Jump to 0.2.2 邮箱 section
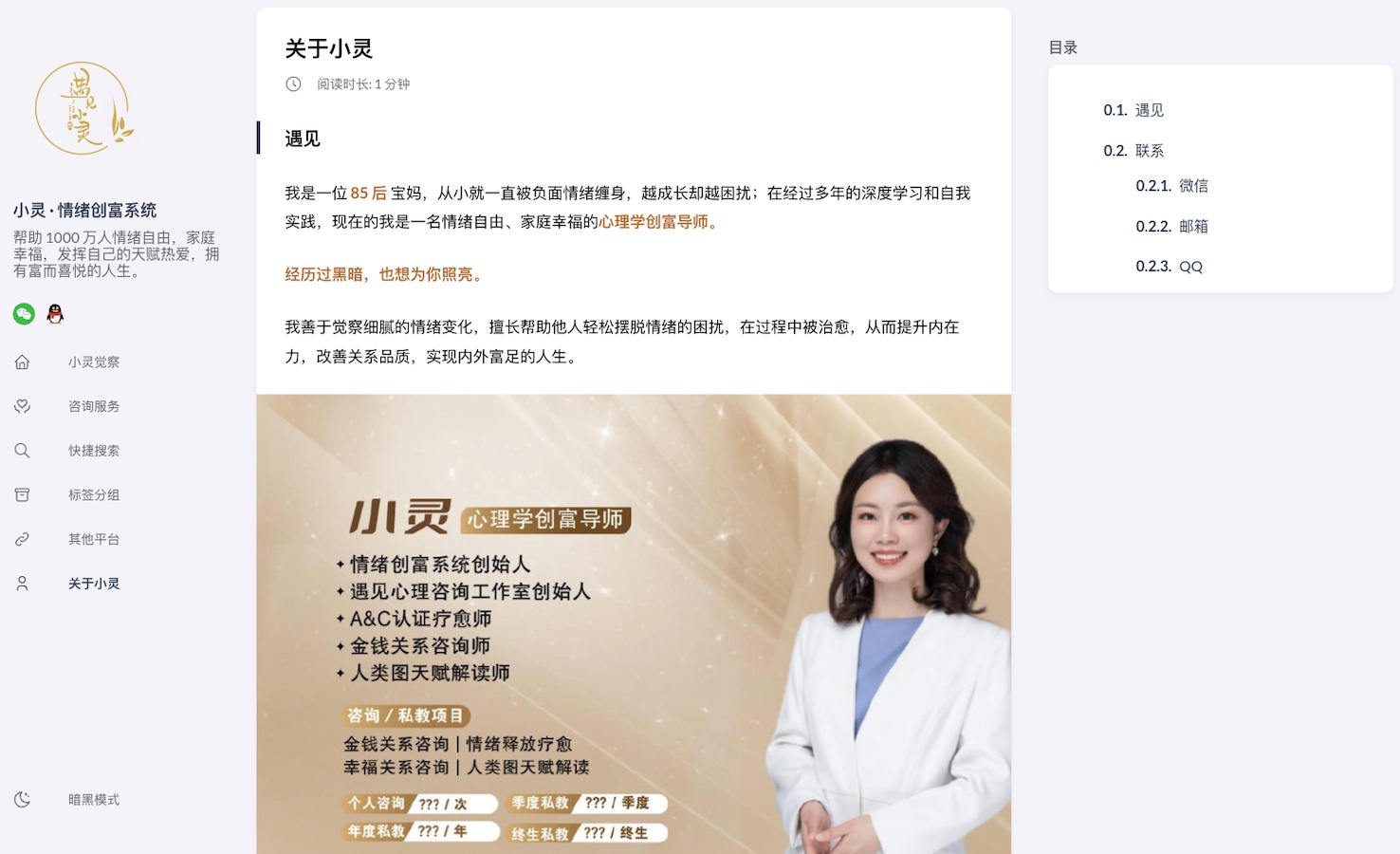The height and width of the screenshot is (854, 1400). click(x=1171, y=226)
